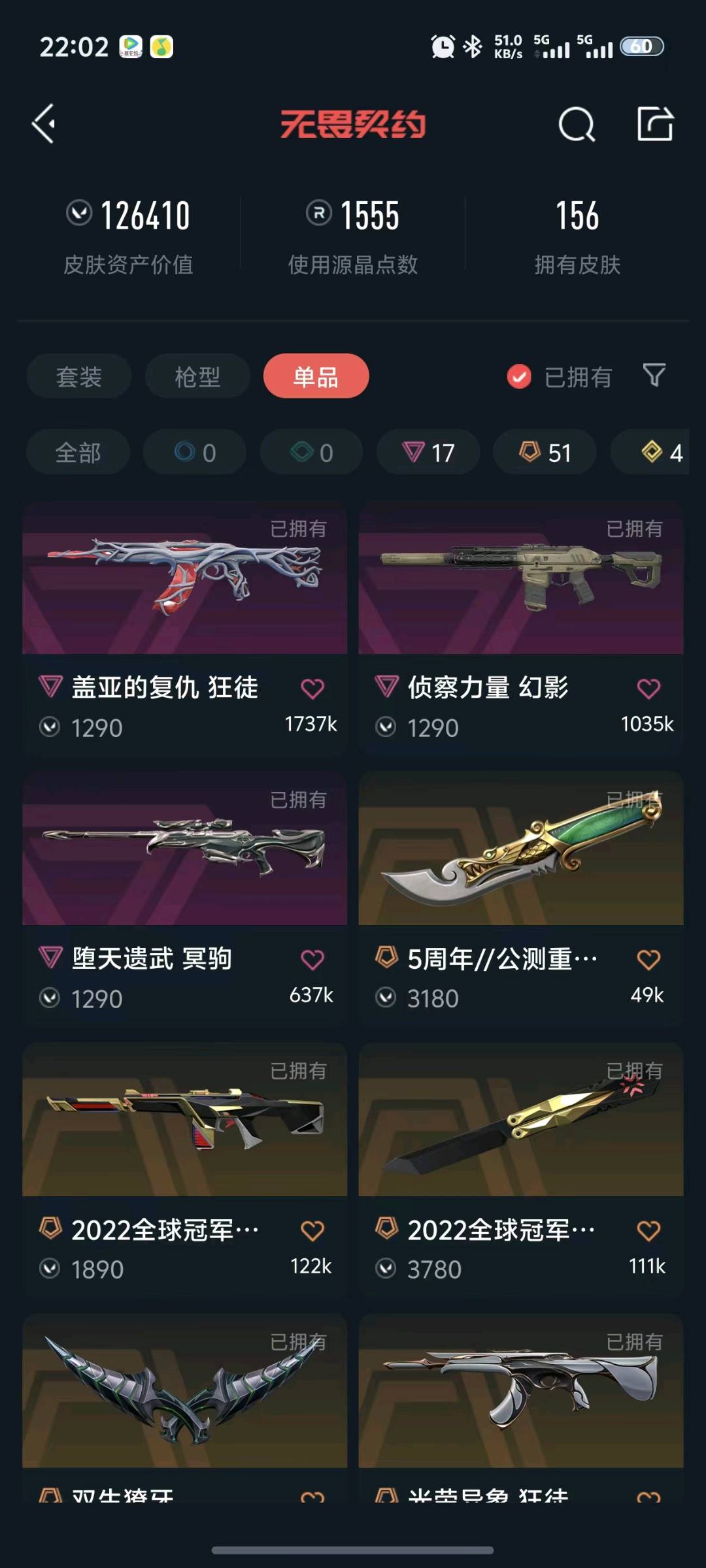Filter by the purple tier chip showing 17
706x1568 pixels.
pyautogui.click(x=428, y=452)
